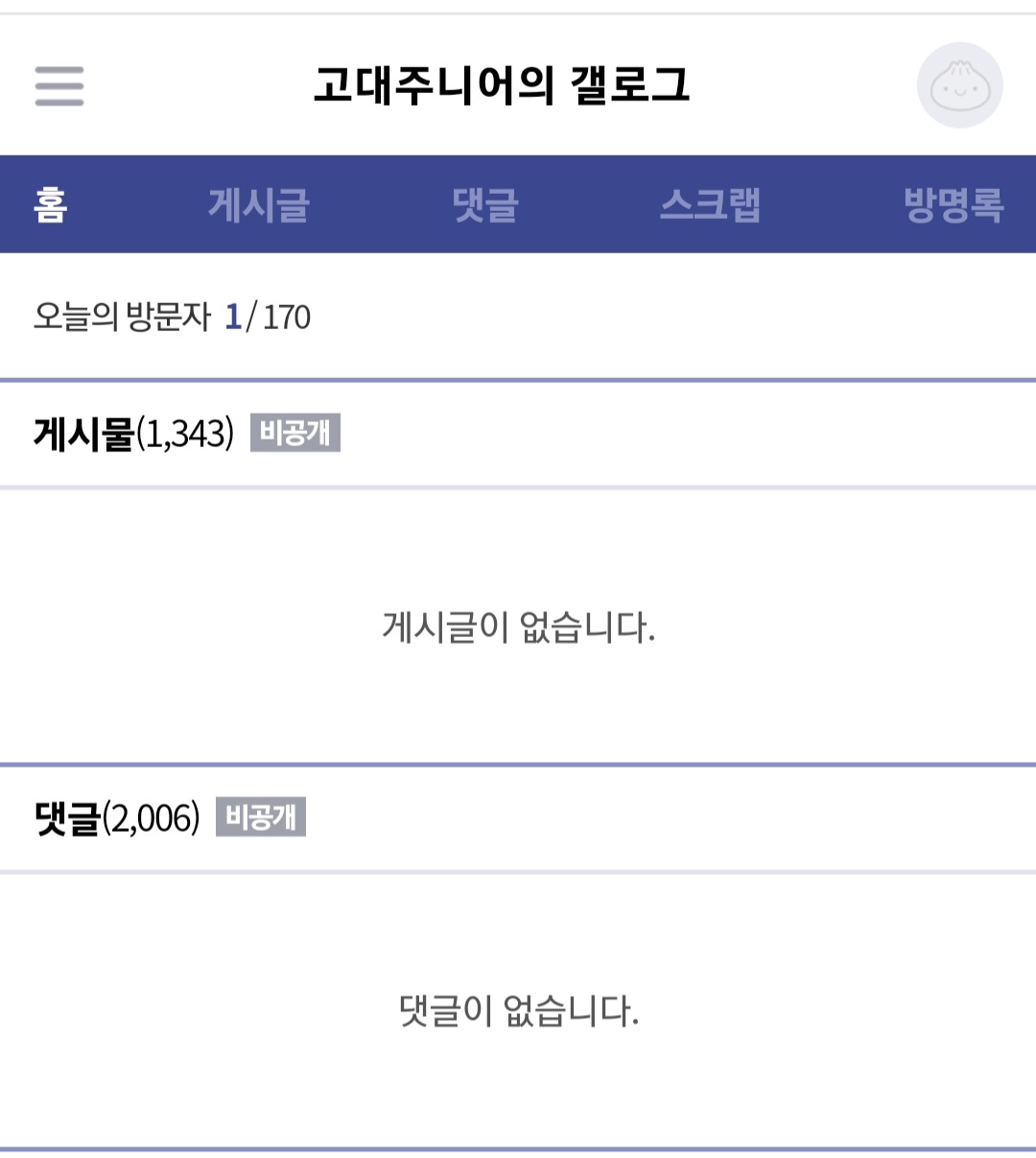1036x1158 pixels.
Task: Open the dumpling profile avatar
Action: [x=959, y=85]
